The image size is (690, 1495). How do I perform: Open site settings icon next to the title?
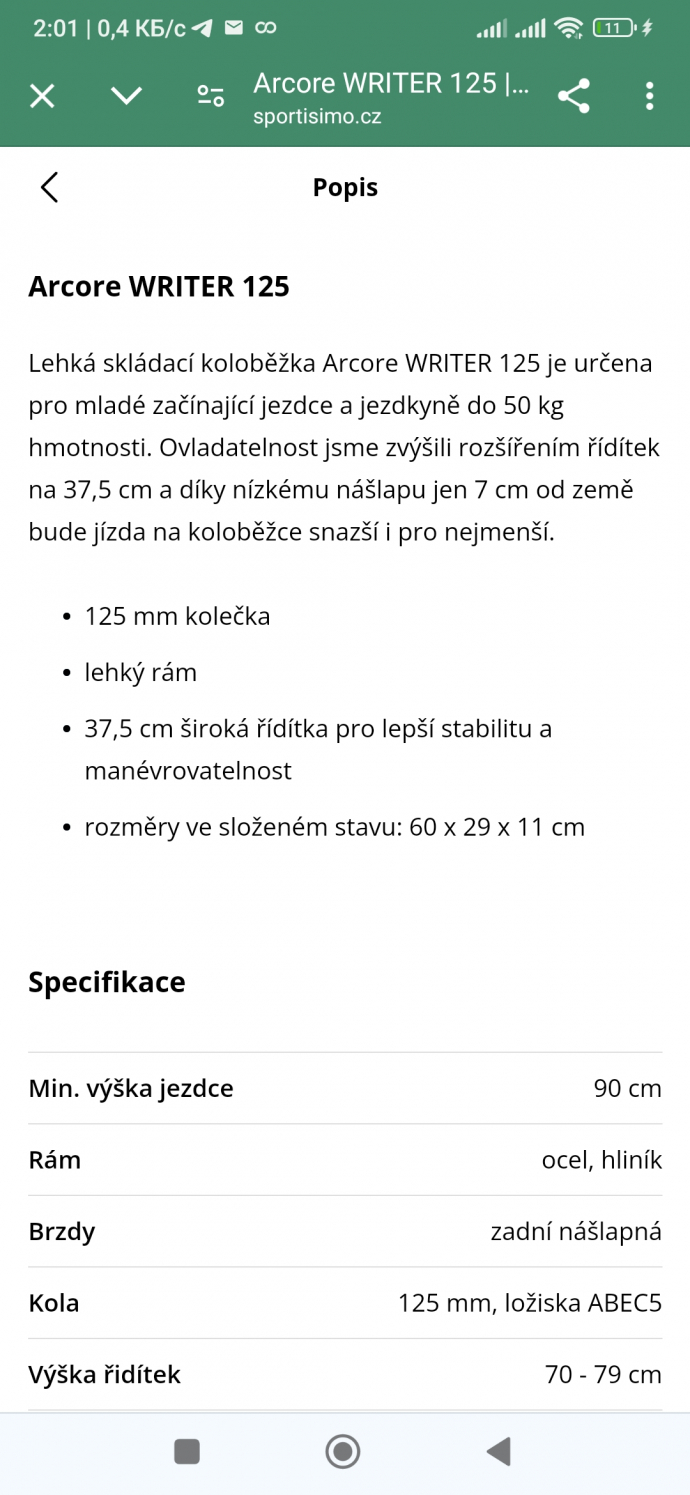210,96
